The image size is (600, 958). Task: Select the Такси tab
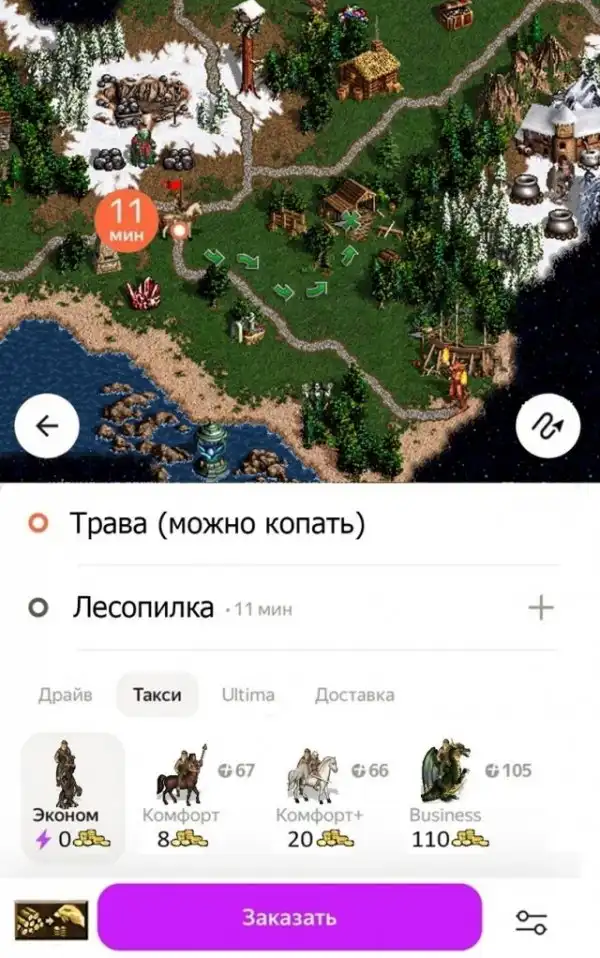[157, 695]
